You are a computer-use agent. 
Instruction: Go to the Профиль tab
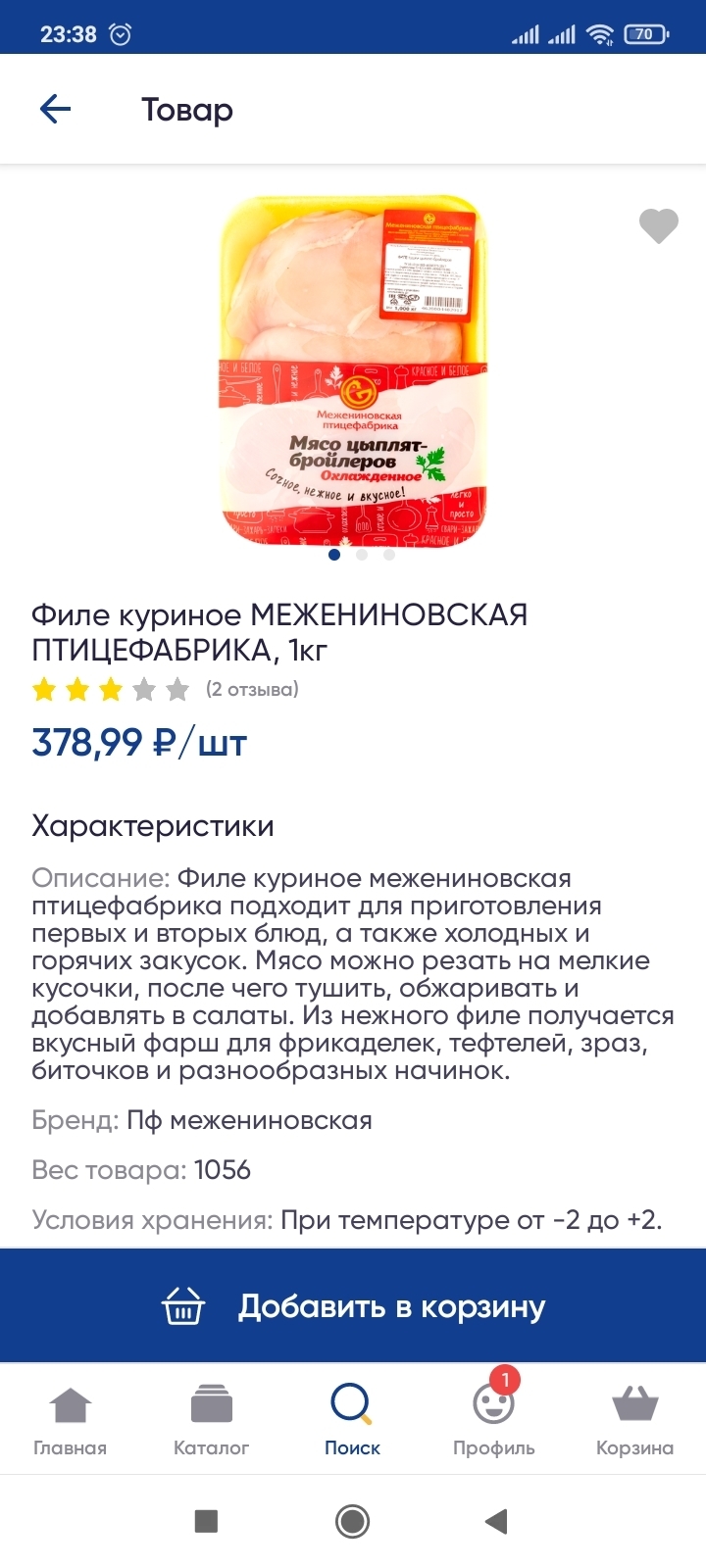493,1421
